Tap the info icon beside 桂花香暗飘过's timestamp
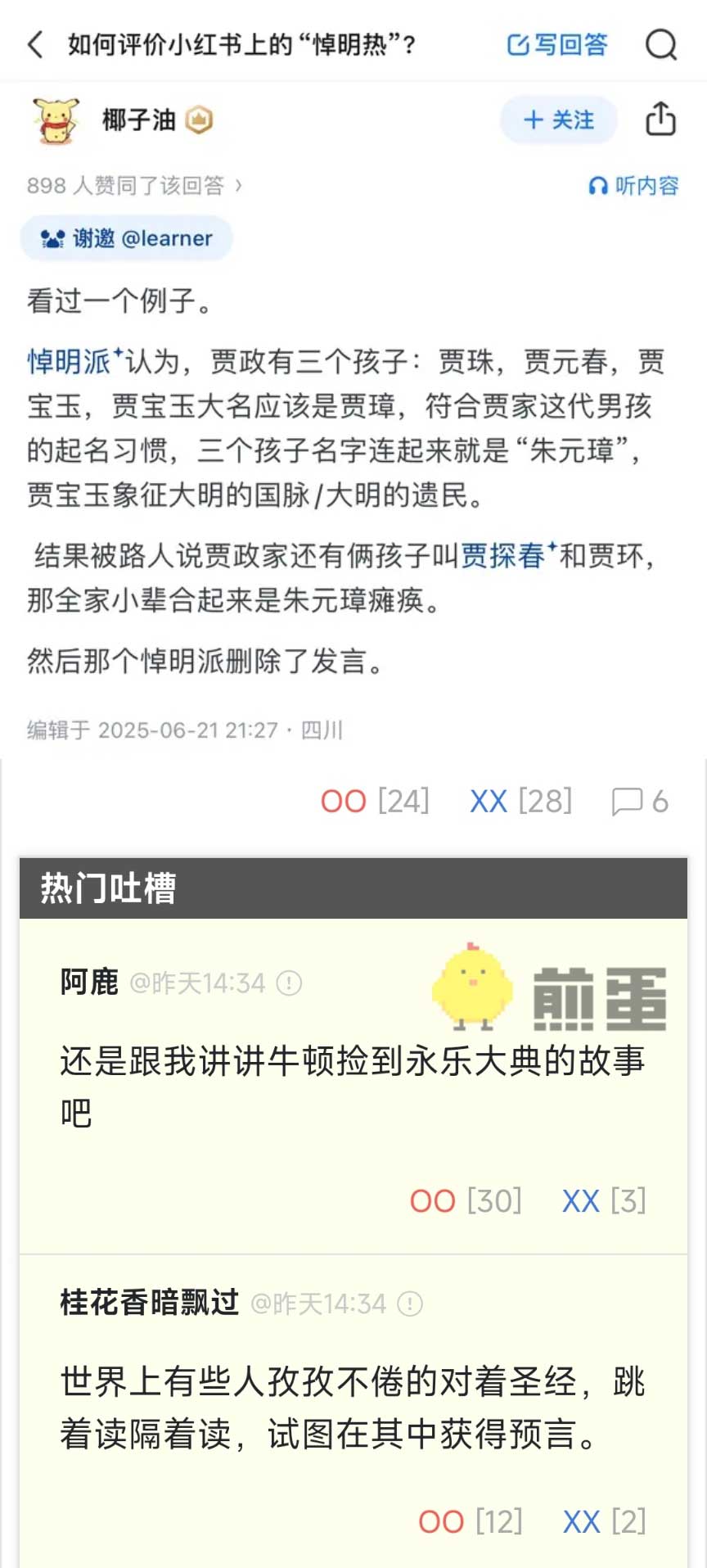This screenshot has width=707, height=1568. [409, 1304]
